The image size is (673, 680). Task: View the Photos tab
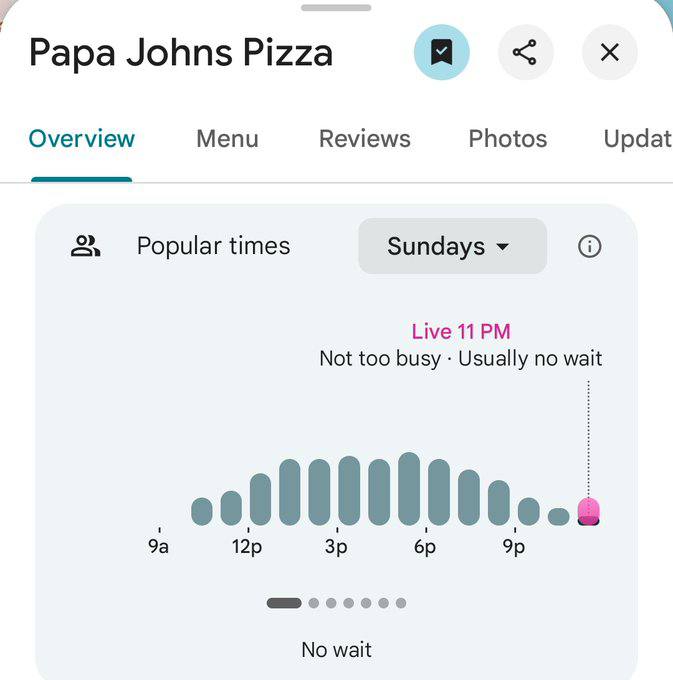pos(507,139)
